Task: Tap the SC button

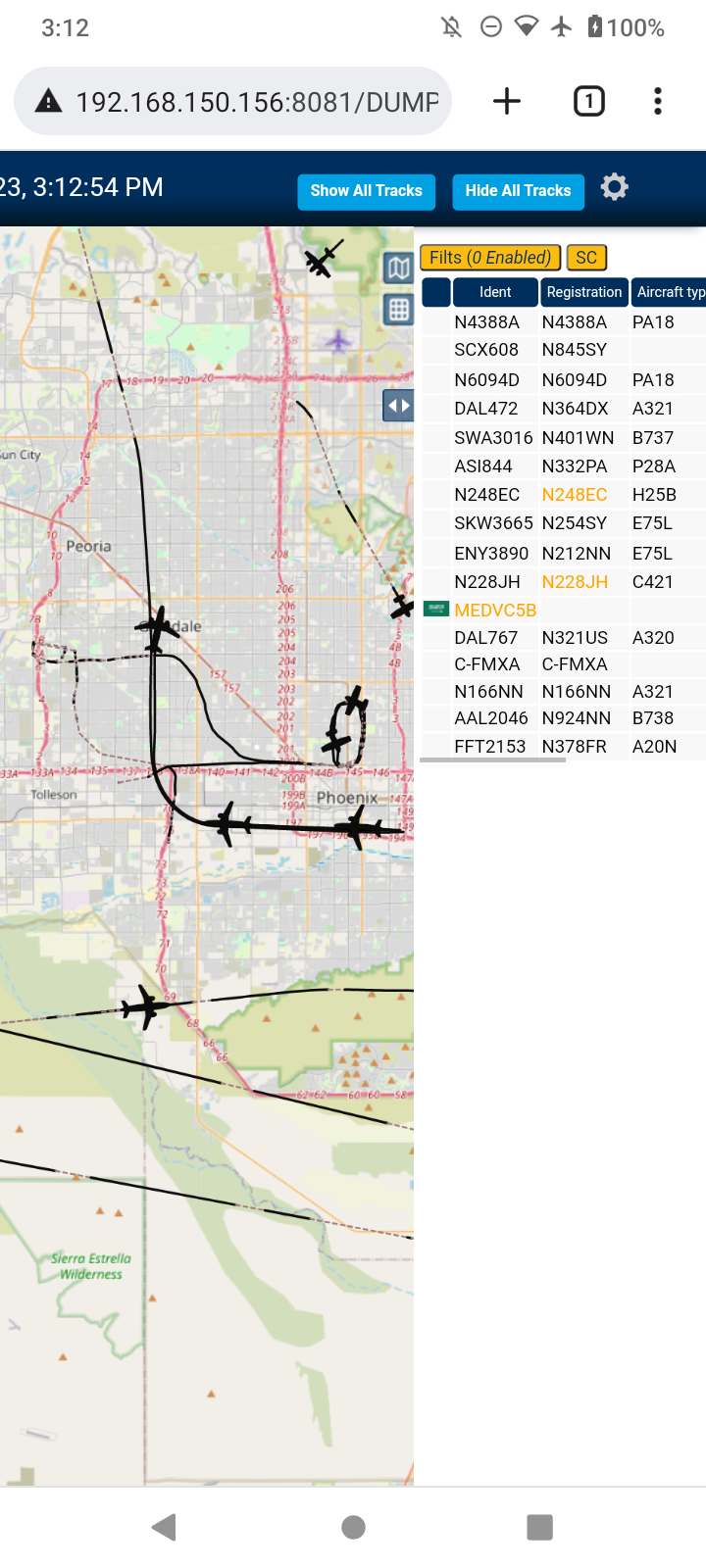Action: [586, 258]
